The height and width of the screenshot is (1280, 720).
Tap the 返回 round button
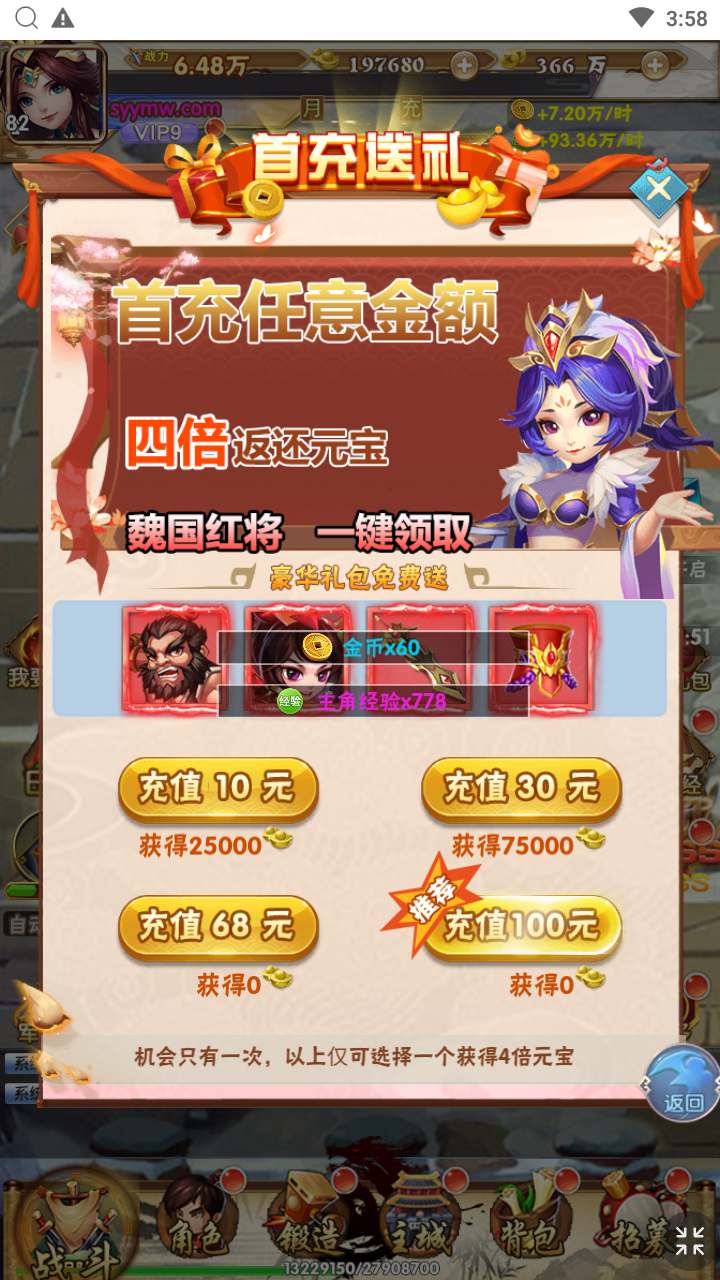click(x=683, y=1083)
